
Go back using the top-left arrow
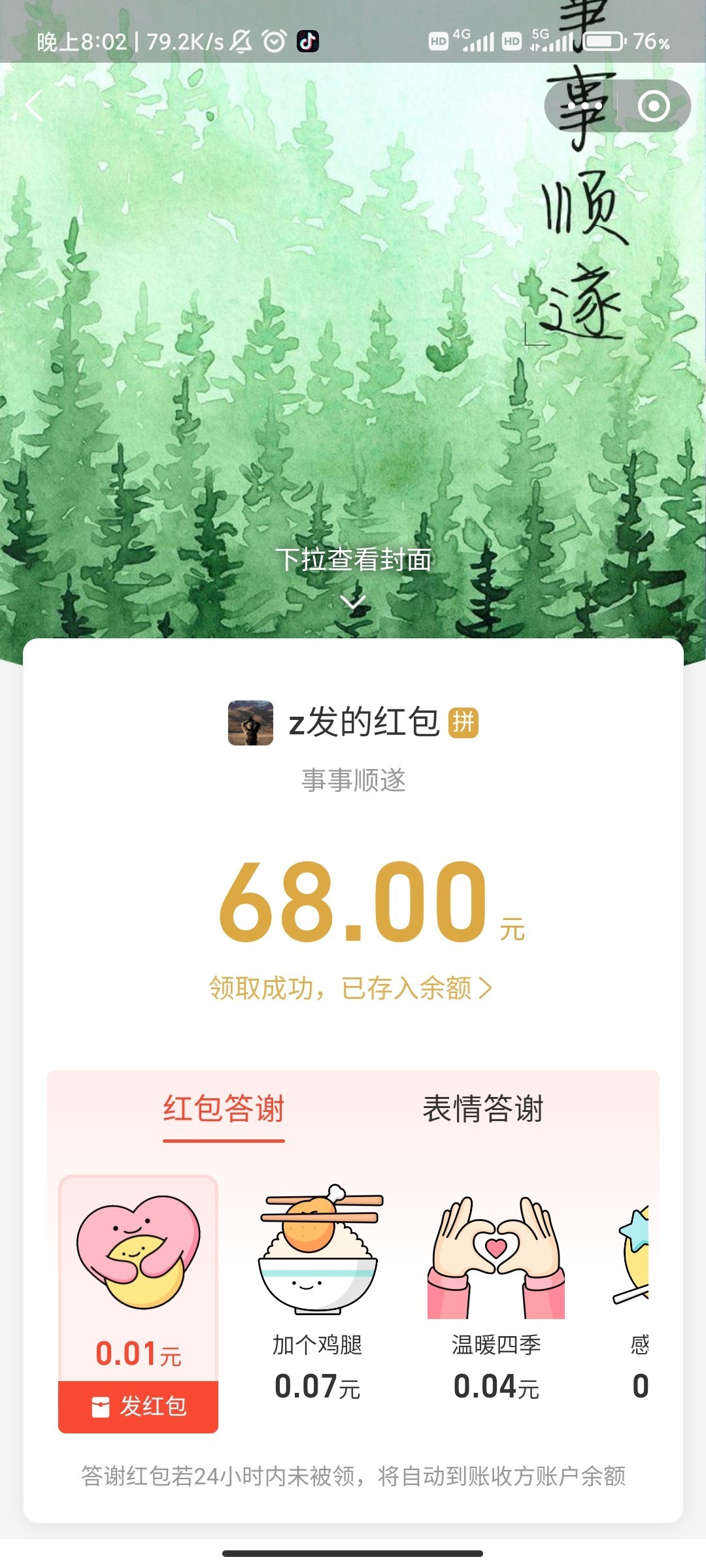click(34, 106)
